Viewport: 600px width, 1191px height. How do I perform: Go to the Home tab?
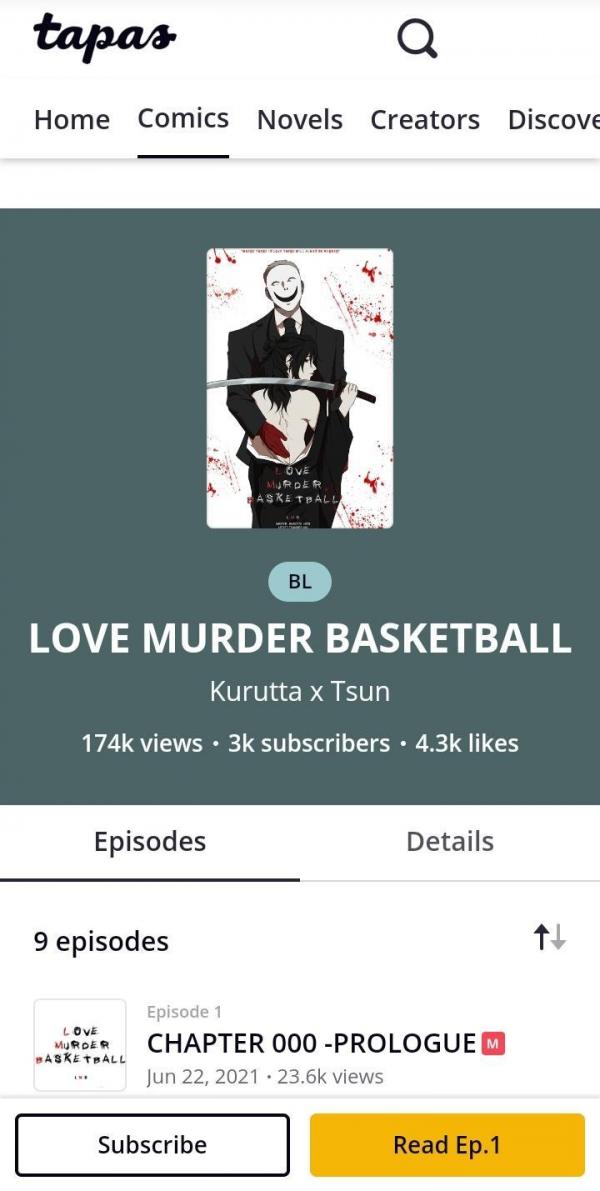(72, 120)
